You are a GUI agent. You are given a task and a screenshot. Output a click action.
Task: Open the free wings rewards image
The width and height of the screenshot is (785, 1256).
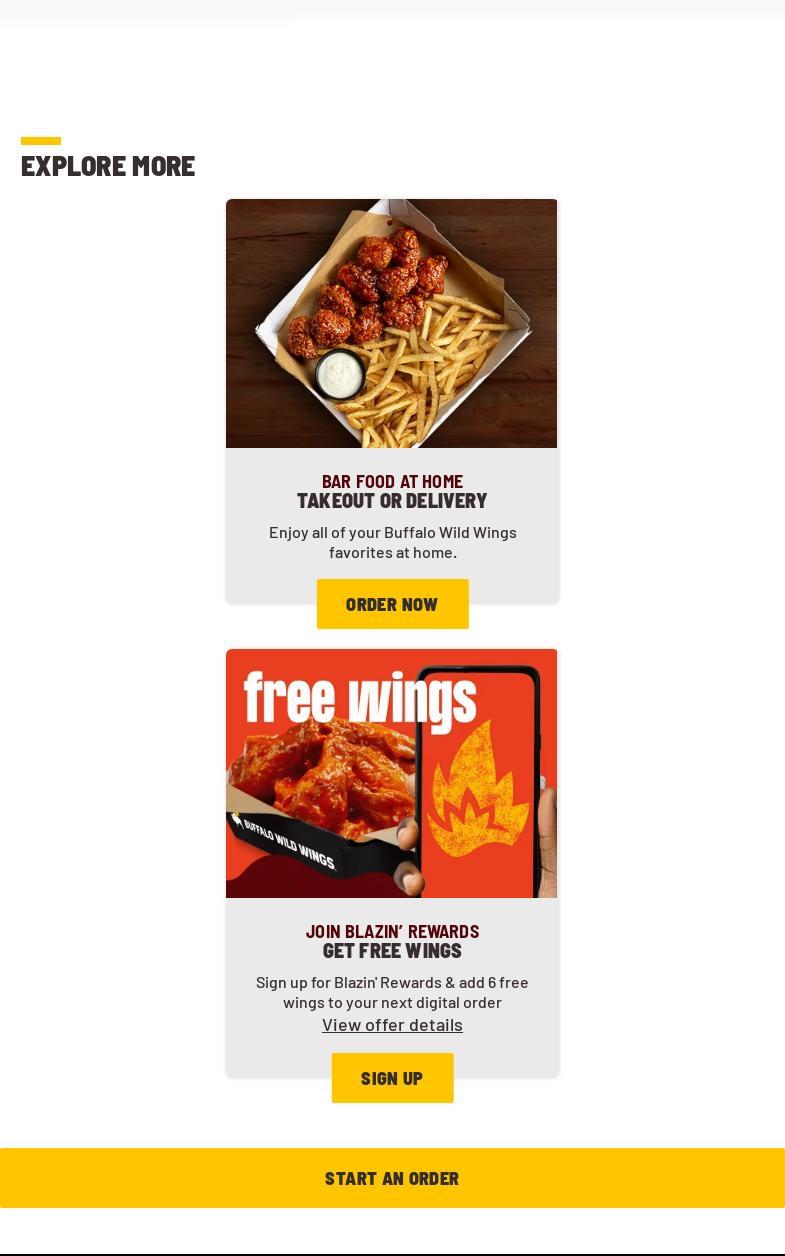[x=391, y=773]
